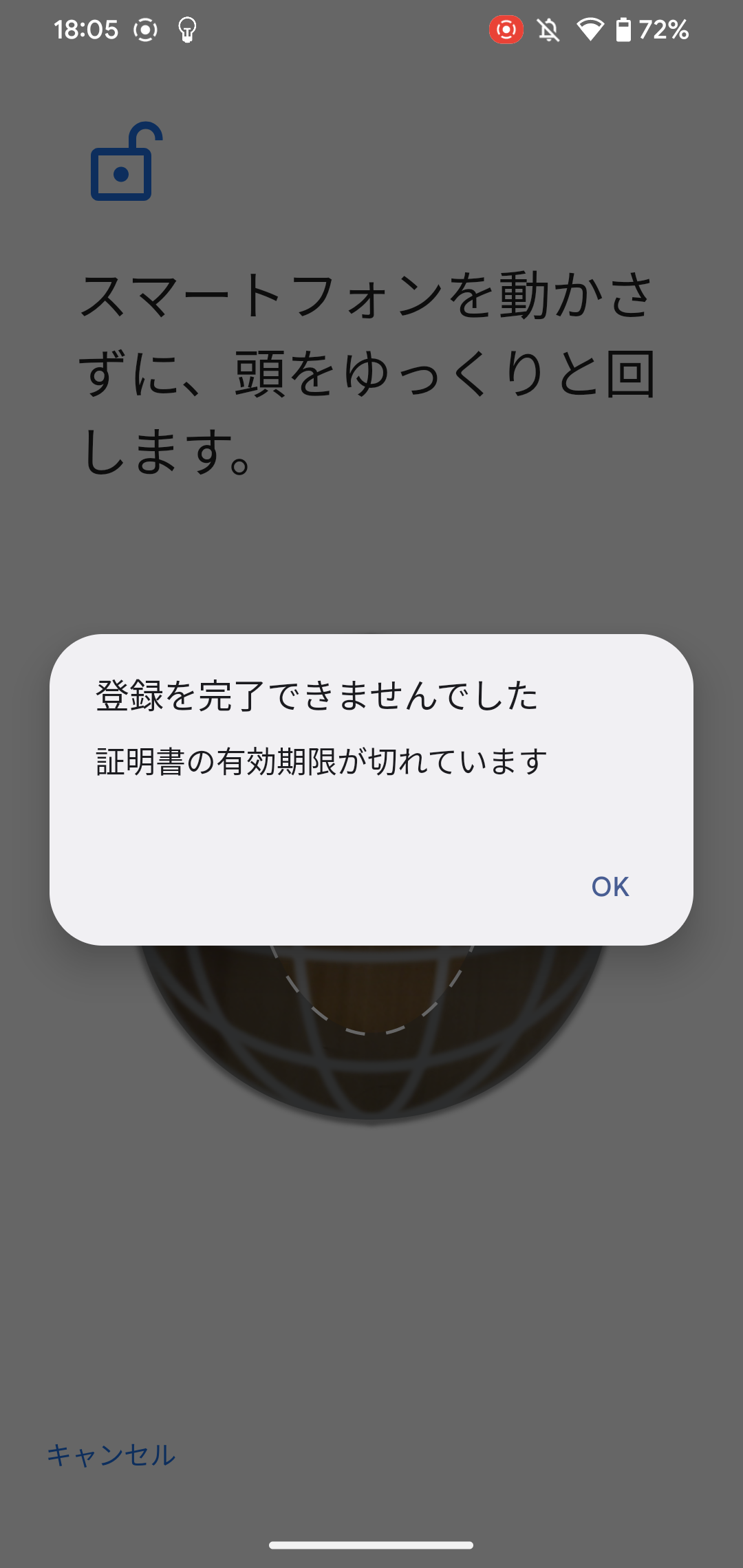Tap OK to dismiss the certificate error dialog
This screenshot has width=743, height=1568.
click(x=611, y=887)
